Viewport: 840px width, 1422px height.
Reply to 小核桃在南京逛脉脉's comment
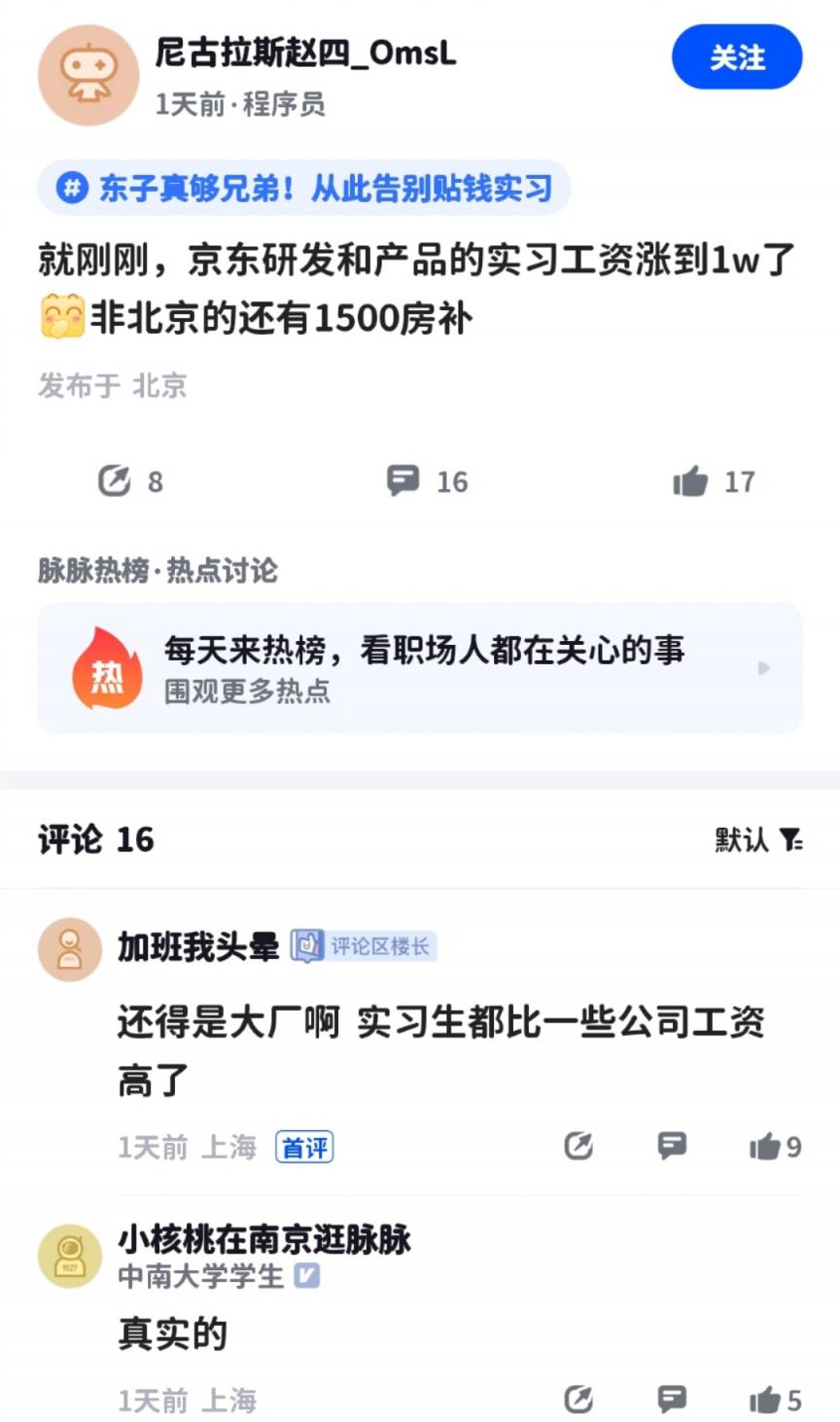pos(672,1400)
